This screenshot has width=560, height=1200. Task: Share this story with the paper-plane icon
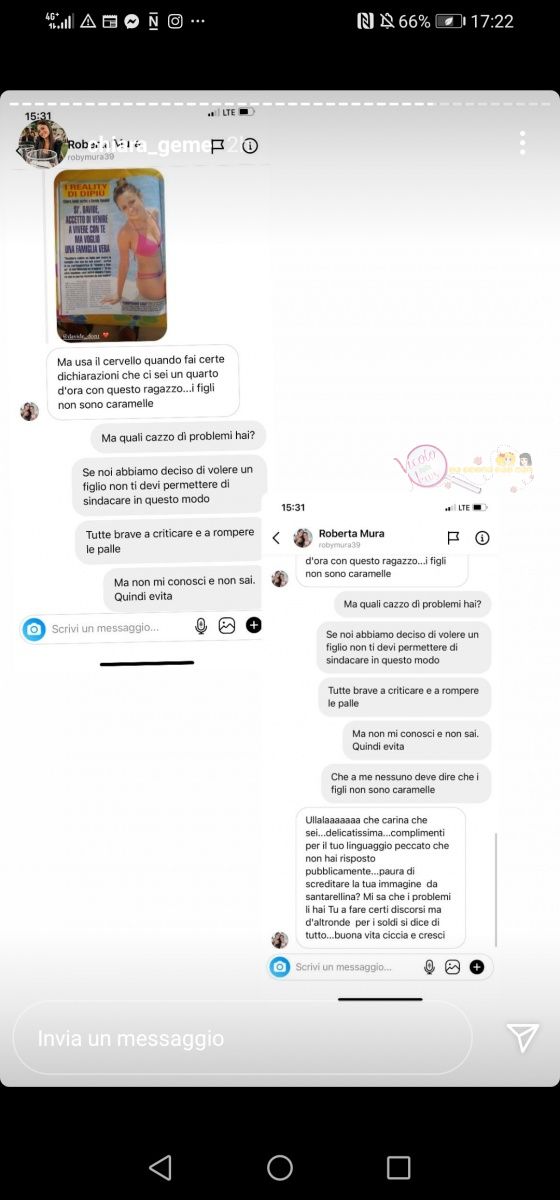pyautogui.click(x=522, y=1038)
